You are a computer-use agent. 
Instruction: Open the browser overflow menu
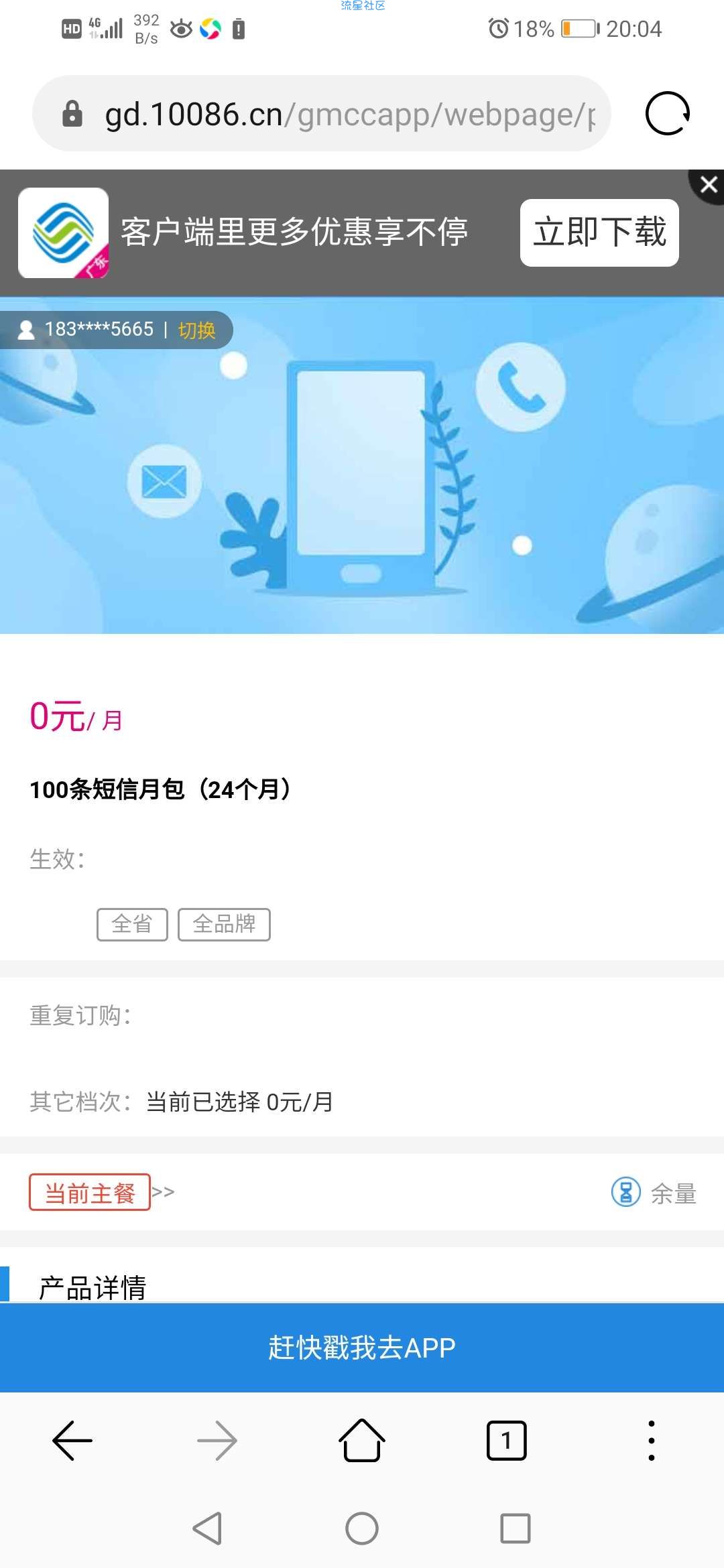tap(651, 1440)
